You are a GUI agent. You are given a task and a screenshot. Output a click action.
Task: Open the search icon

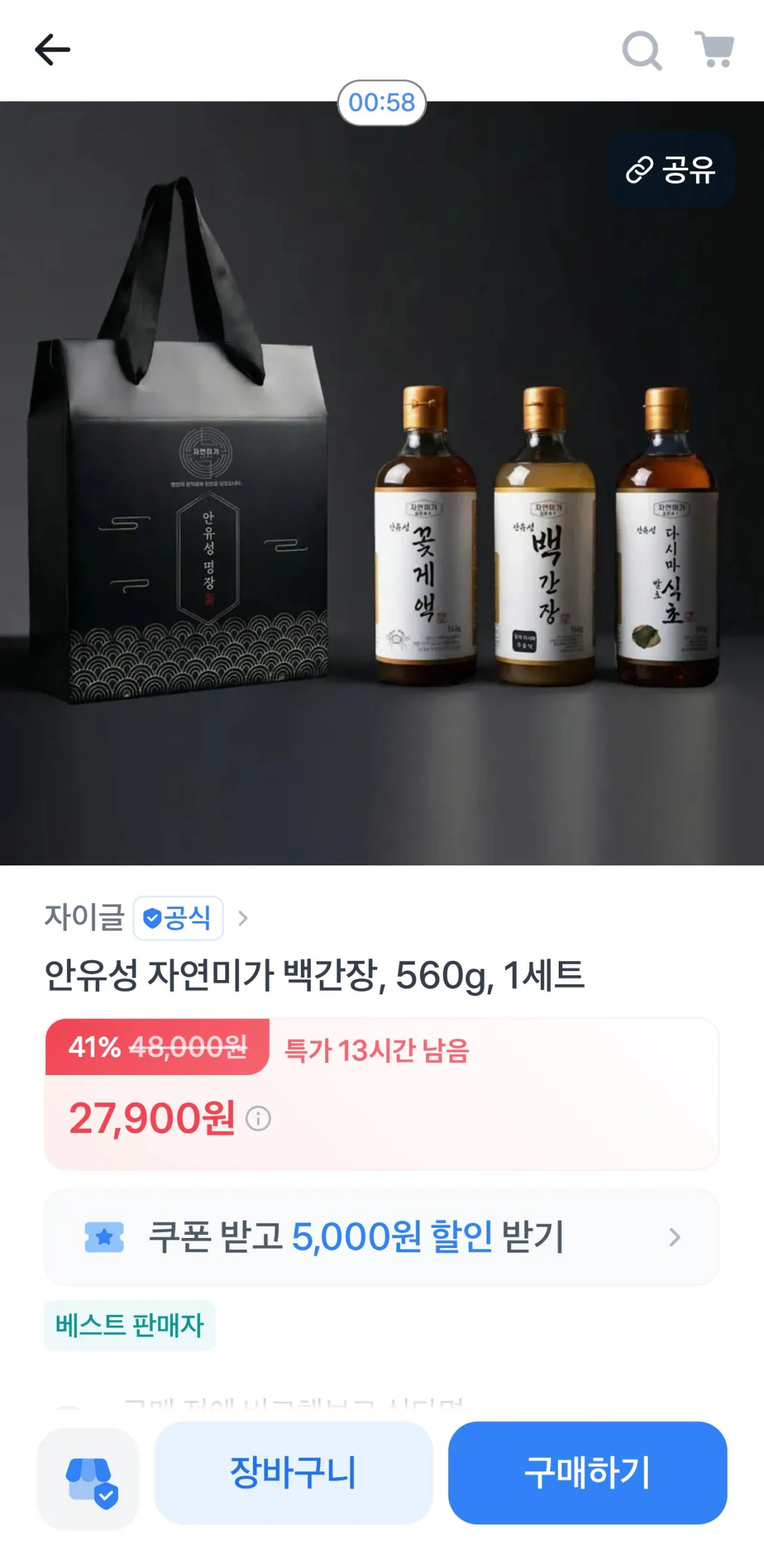(642, 51)
